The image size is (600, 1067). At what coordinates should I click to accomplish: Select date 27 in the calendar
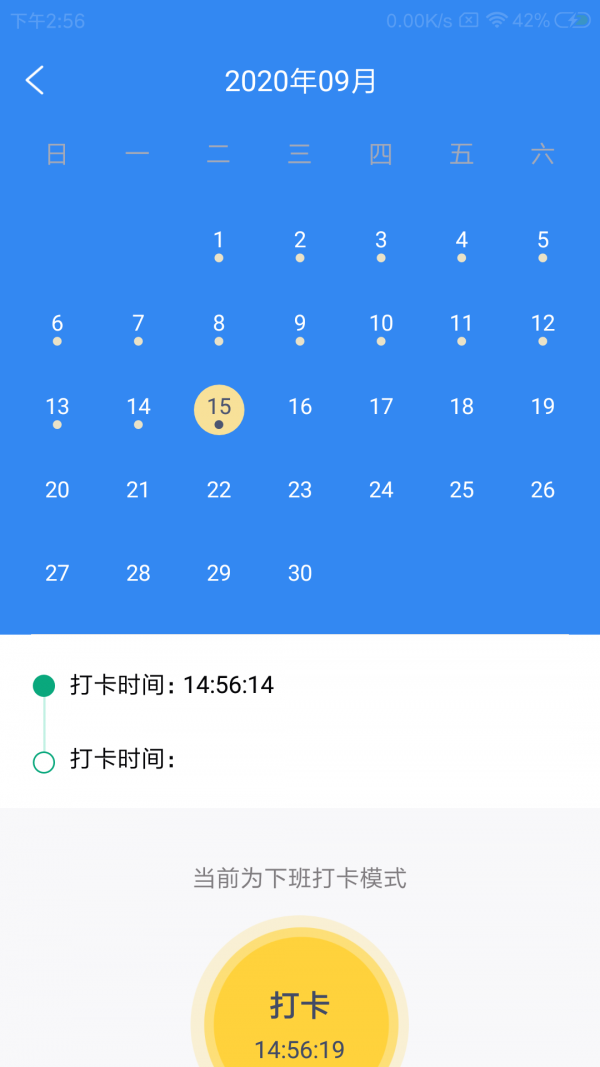pyautogui.click(x=57, y=573)
